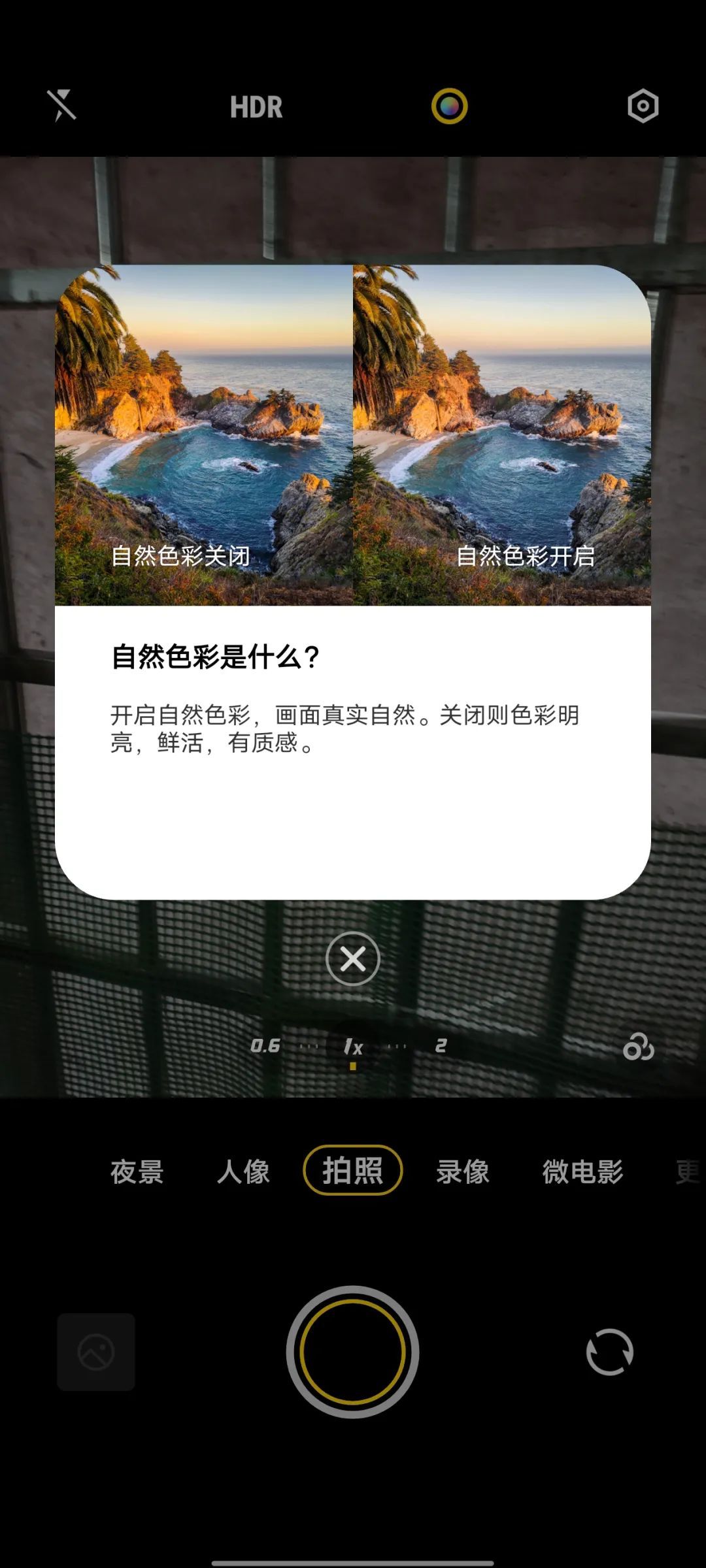Select 0.6 ultra-wide zoom
The width and height of the screenshot is (706, 1568).
265,1046
